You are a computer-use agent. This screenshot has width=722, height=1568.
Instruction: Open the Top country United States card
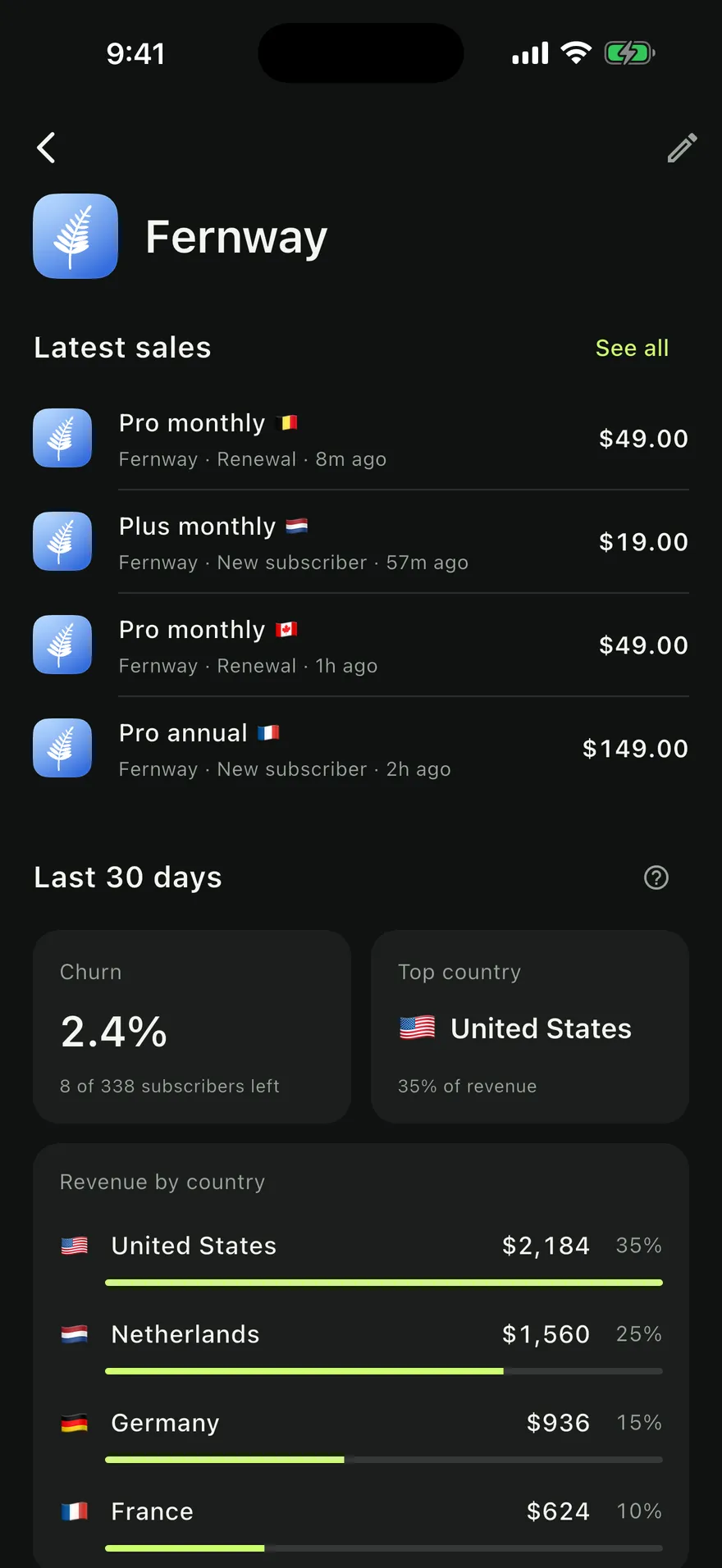tap(530, 1027)
